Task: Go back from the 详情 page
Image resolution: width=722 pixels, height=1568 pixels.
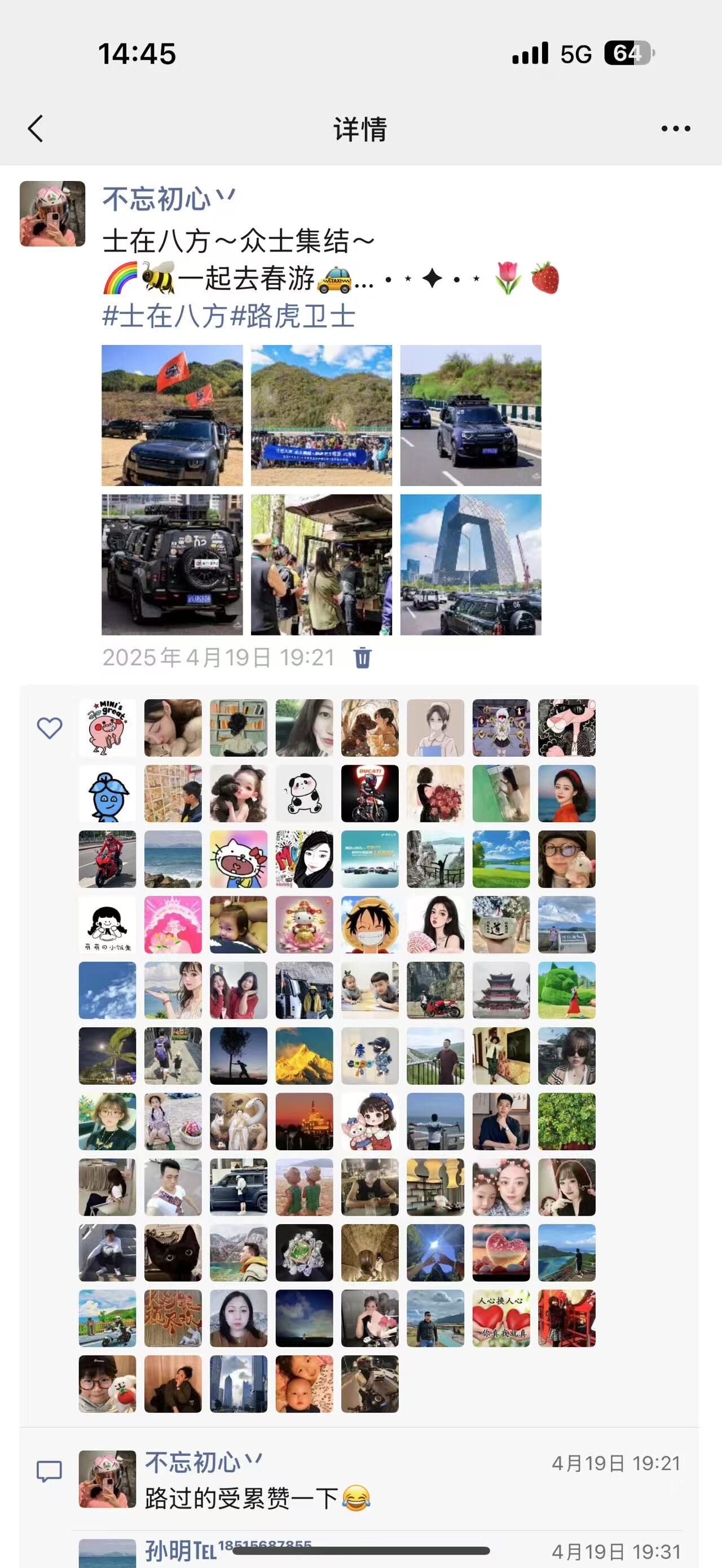Action: coord(36,129)
